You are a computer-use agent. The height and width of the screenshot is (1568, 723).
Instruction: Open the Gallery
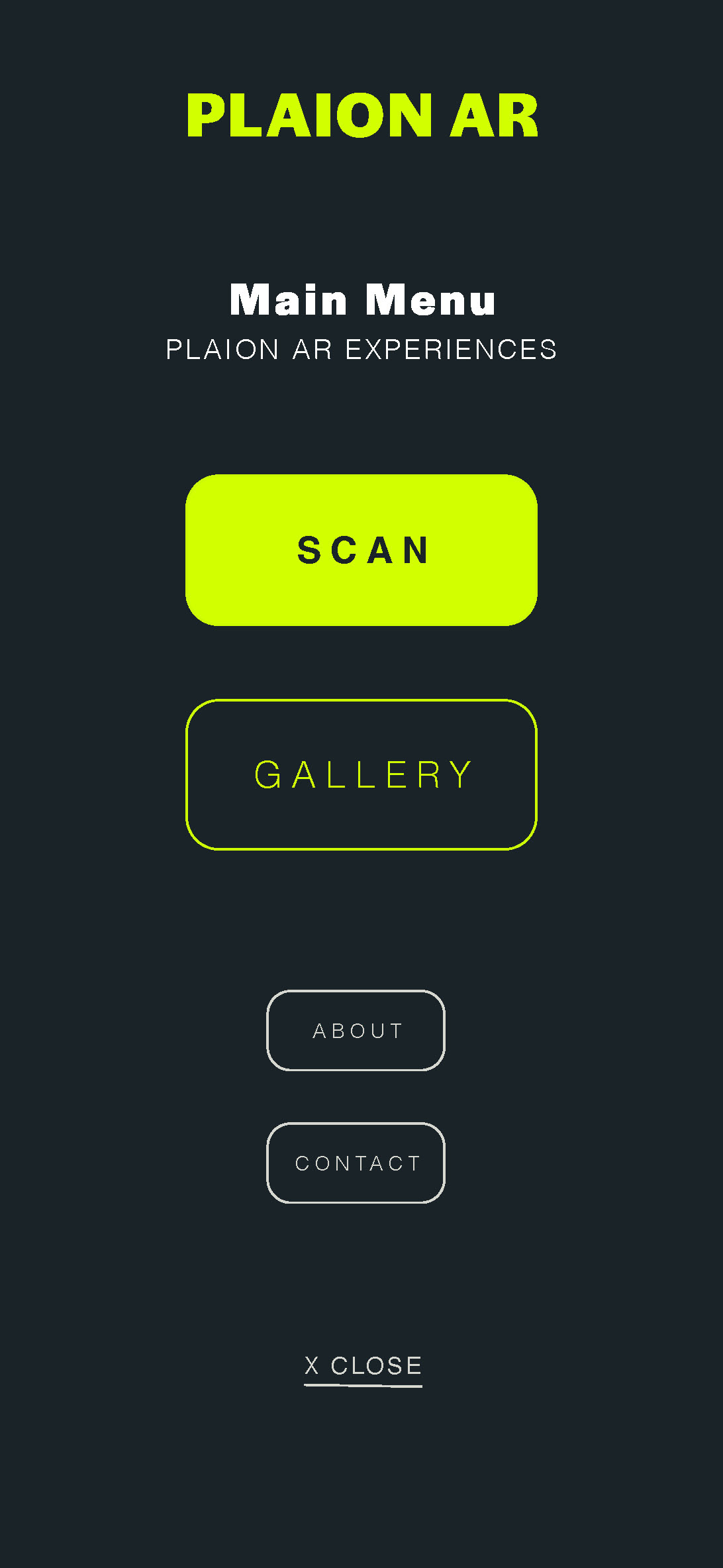(361, 774)
